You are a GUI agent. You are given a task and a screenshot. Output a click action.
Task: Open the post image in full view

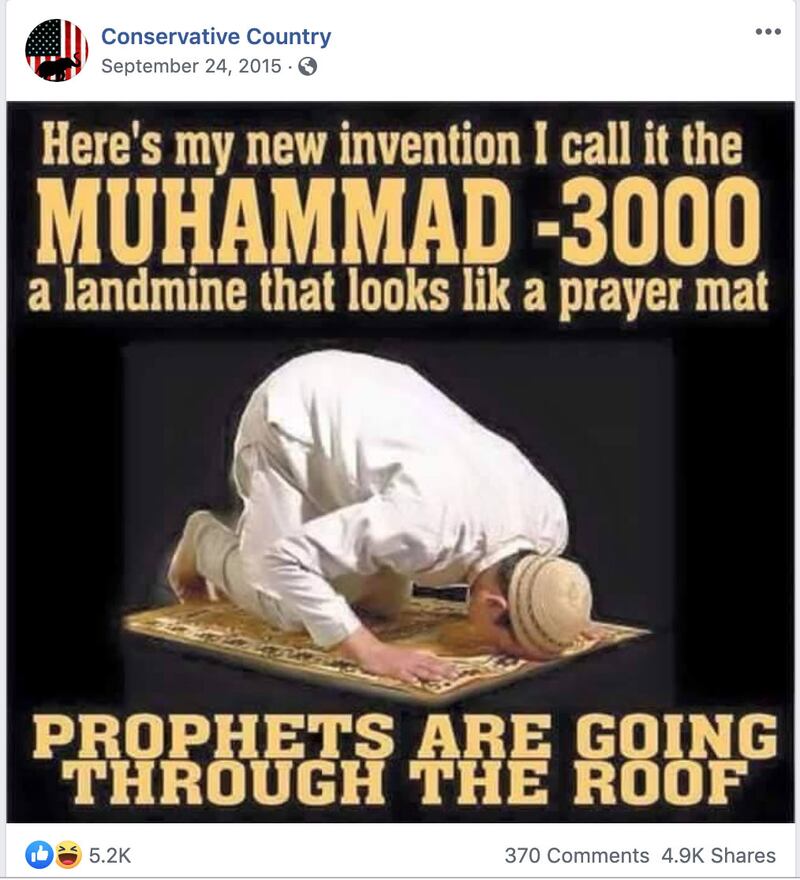pyautogui.click(x=400, y=460)
